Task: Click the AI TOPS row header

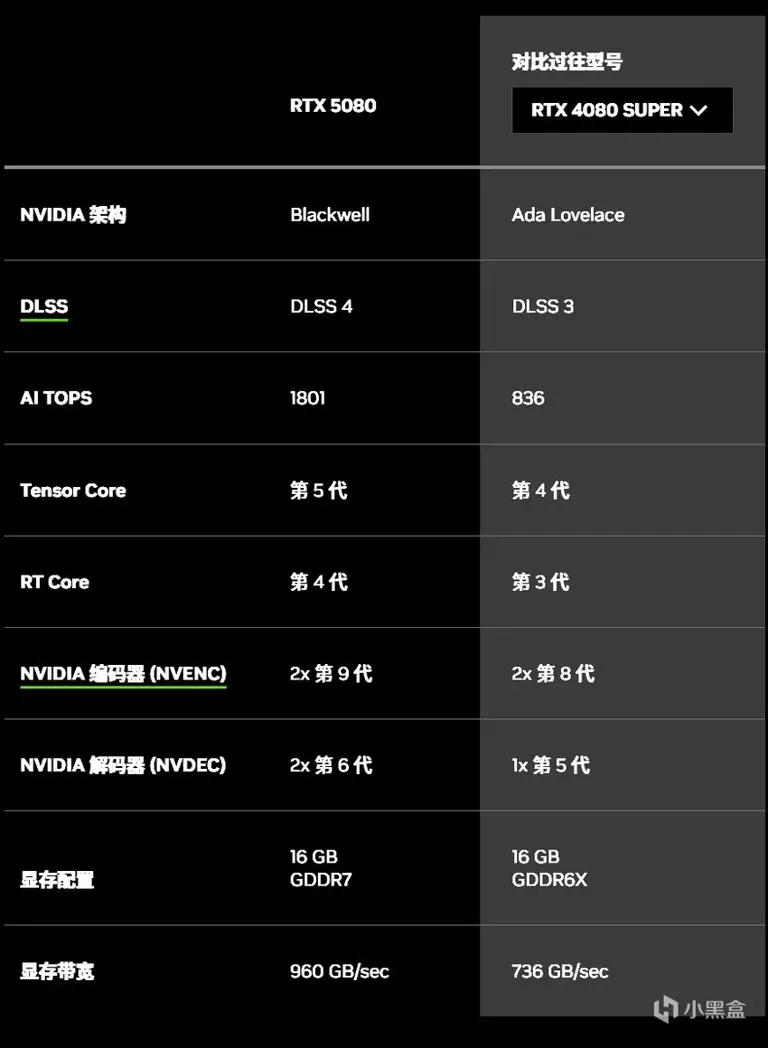Action: pyautogui.click(x=56, y=398)
